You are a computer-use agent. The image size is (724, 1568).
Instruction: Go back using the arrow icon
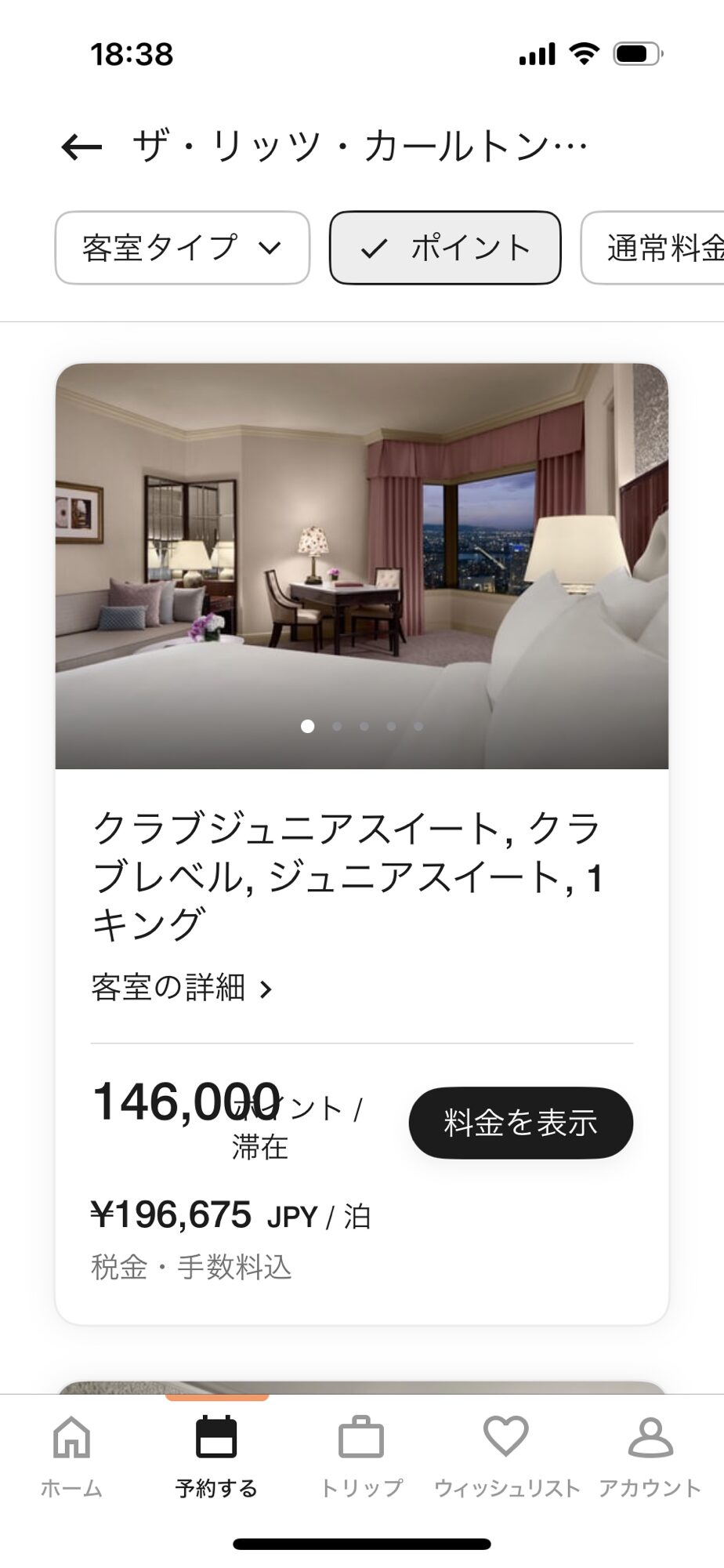[81, 147]
